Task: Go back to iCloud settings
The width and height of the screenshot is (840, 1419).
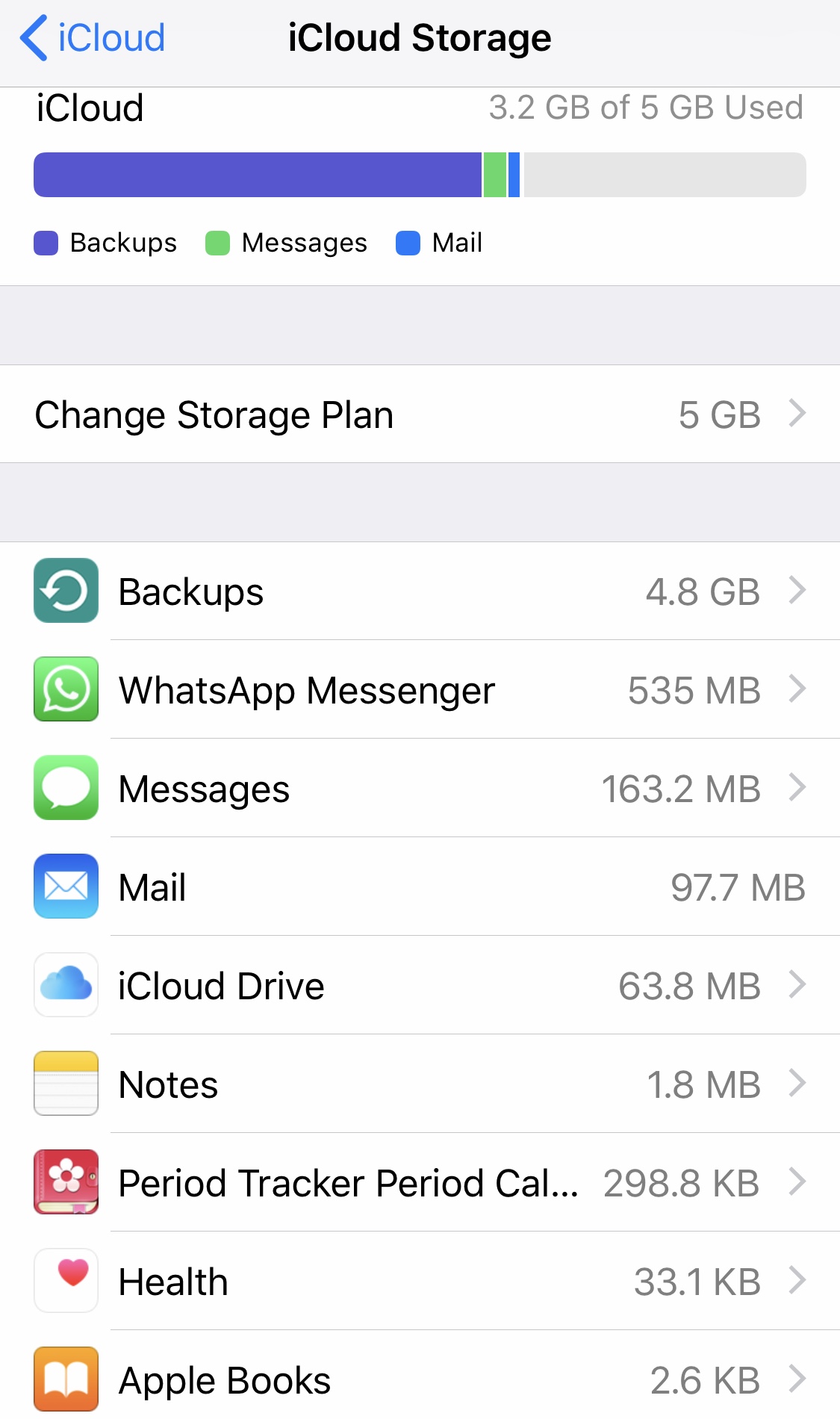Action: coord(93,37)
